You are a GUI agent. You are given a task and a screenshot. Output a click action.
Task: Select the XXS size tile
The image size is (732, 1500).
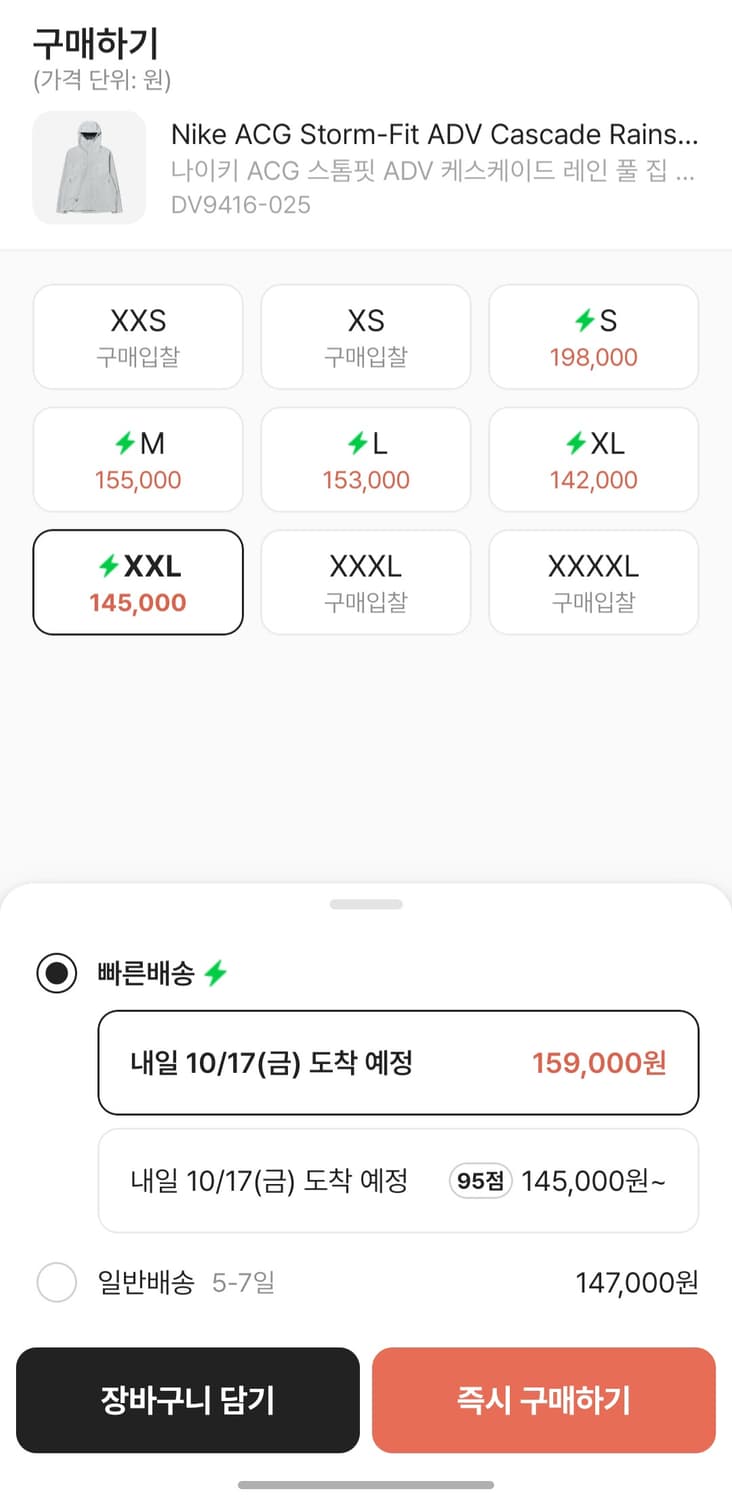[137, 336]
